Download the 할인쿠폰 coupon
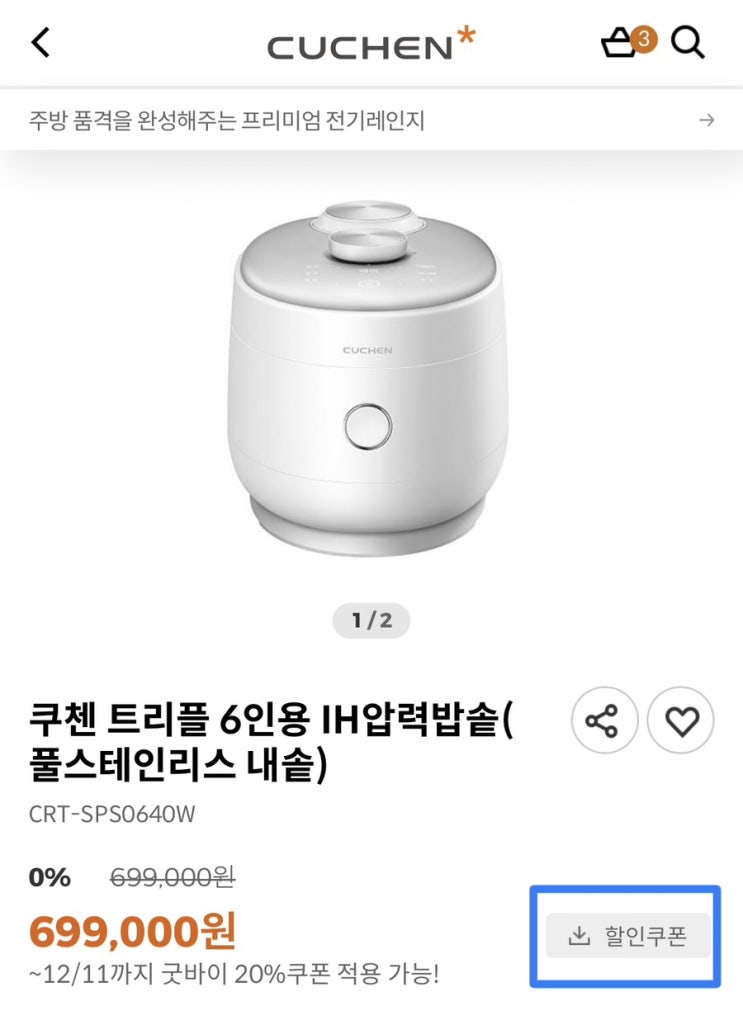The image size is (743, 1020). click(628, 937)
